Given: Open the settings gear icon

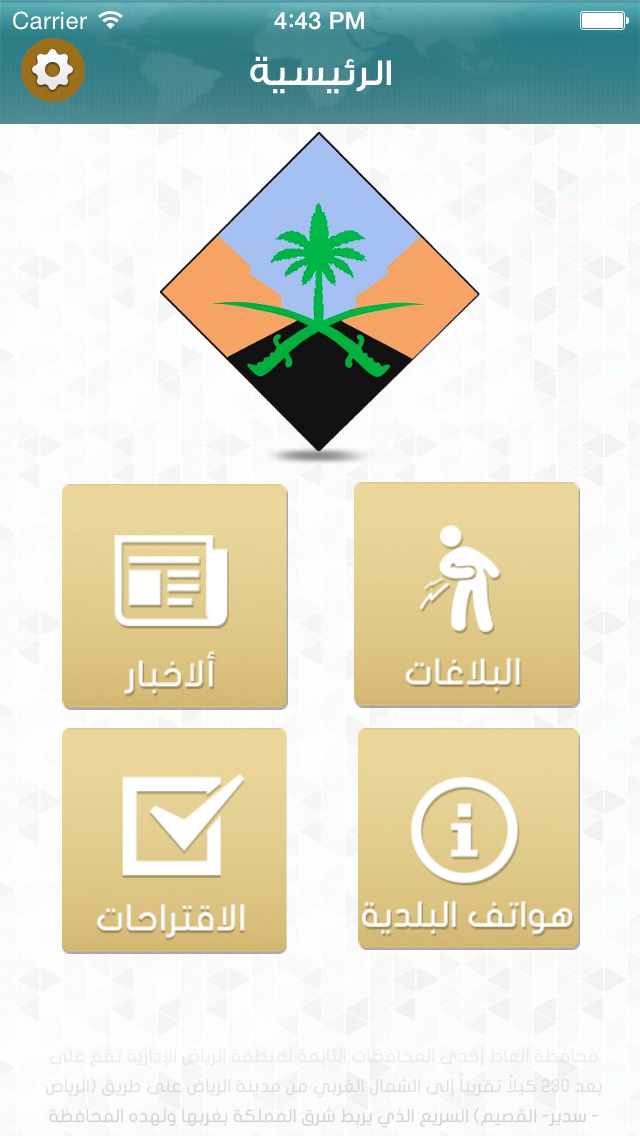Looking at the screenshot, I should [53, 70].
